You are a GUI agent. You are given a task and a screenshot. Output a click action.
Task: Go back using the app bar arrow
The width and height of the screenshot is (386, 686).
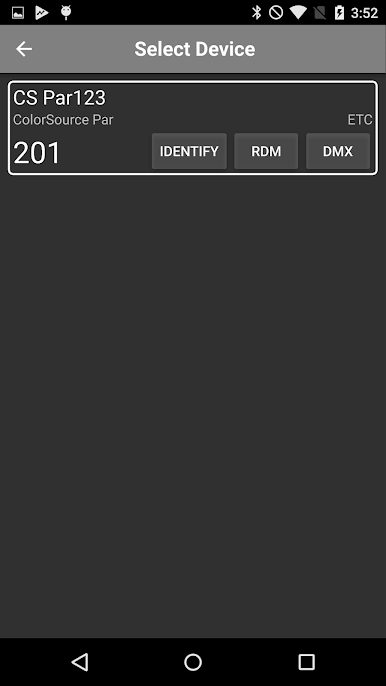(x=24, y=49)
